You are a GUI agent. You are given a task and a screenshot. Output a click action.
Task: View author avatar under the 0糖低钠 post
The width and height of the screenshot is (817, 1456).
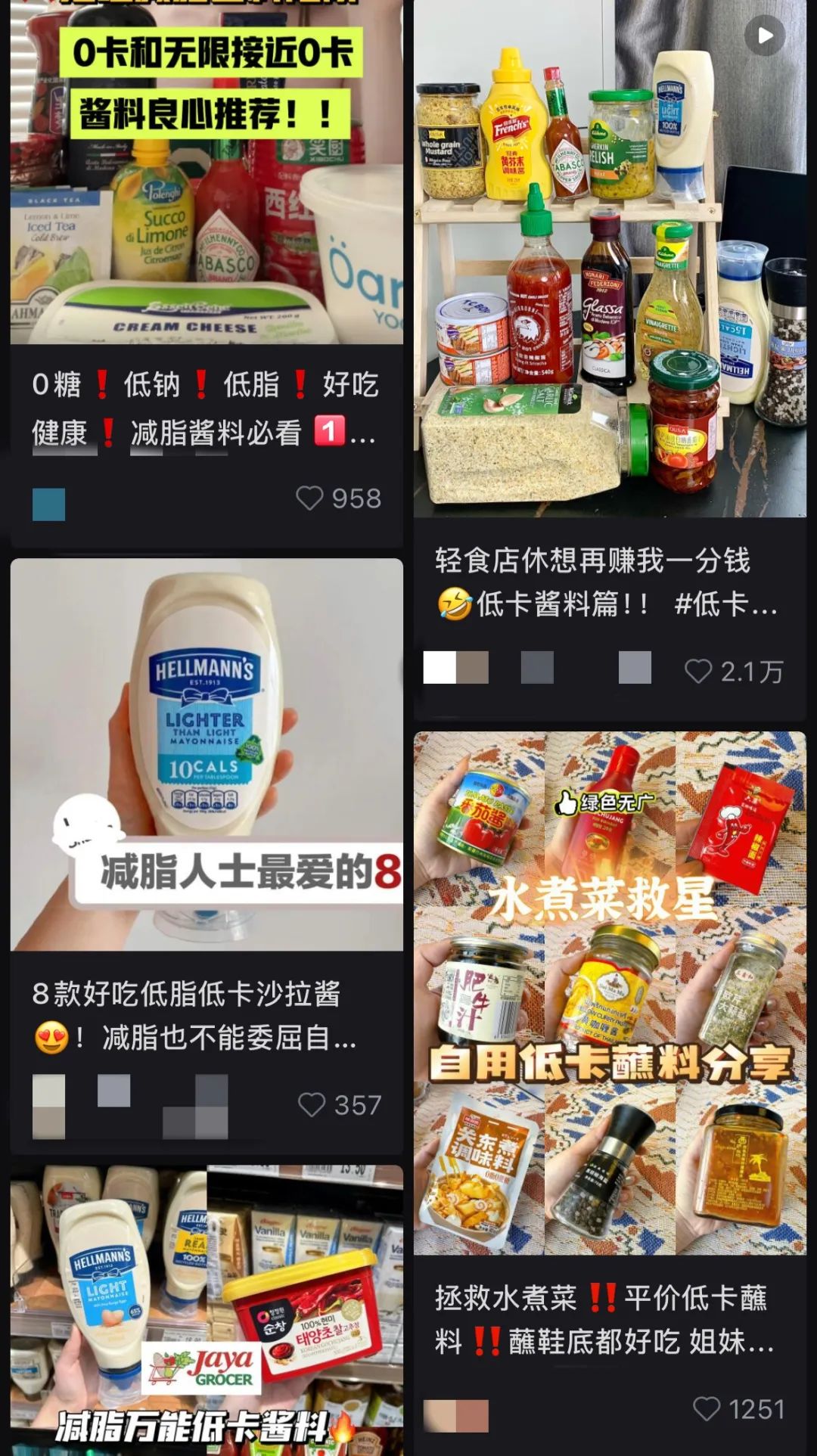pyautogui.click(x=49, y=504)
